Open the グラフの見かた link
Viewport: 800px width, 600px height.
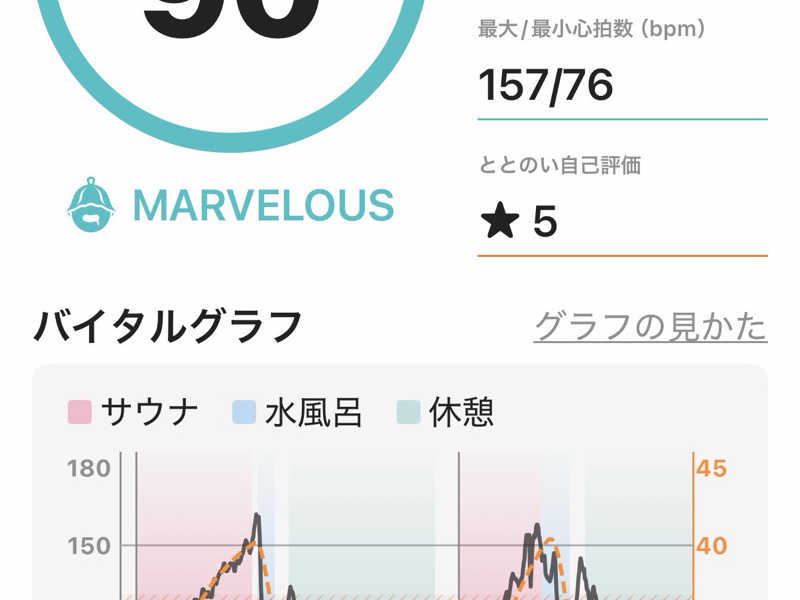651,327
